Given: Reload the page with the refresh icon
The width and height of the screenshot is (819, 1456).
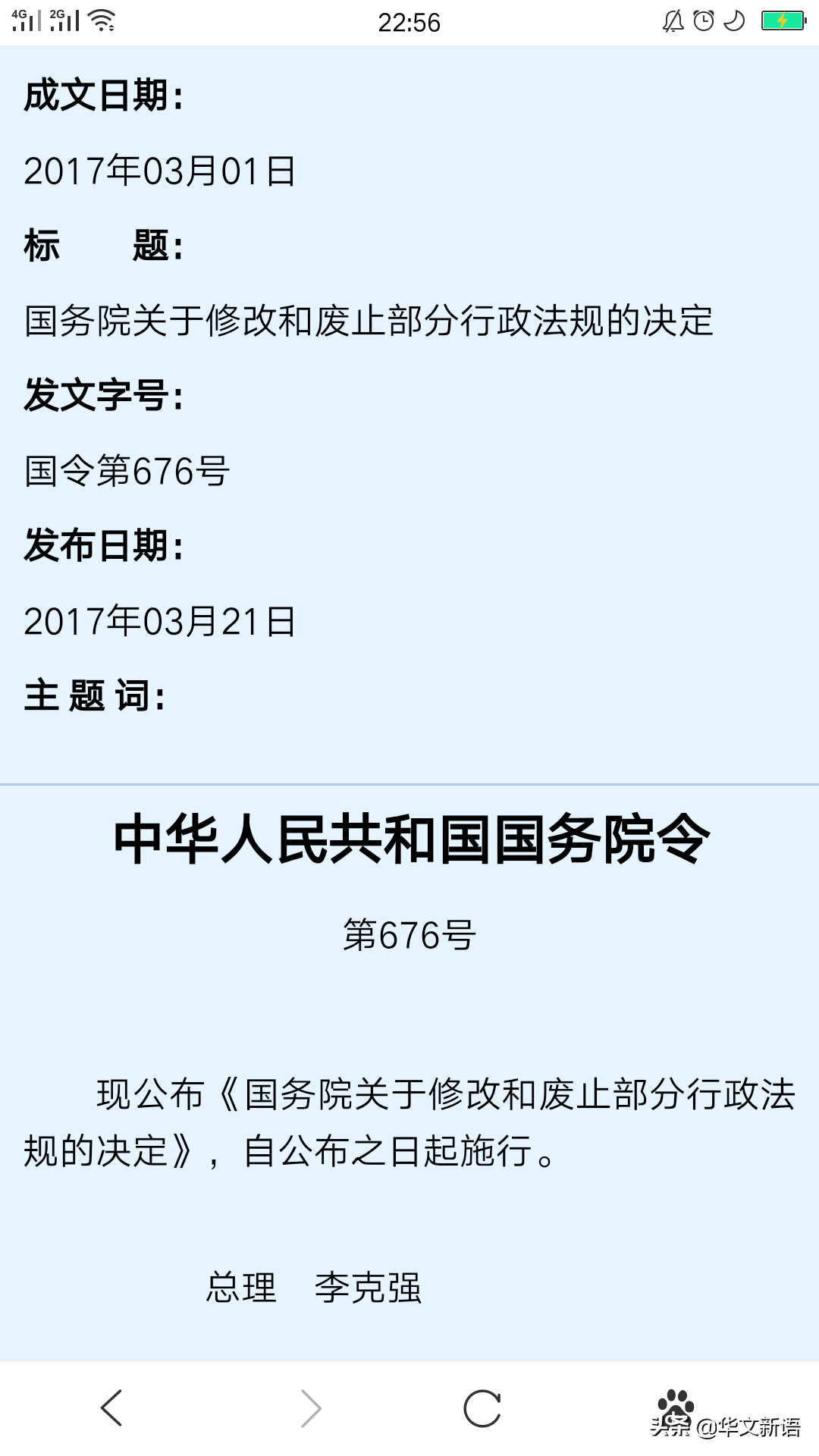Looking at the screenshot, I should point(482,1408).
